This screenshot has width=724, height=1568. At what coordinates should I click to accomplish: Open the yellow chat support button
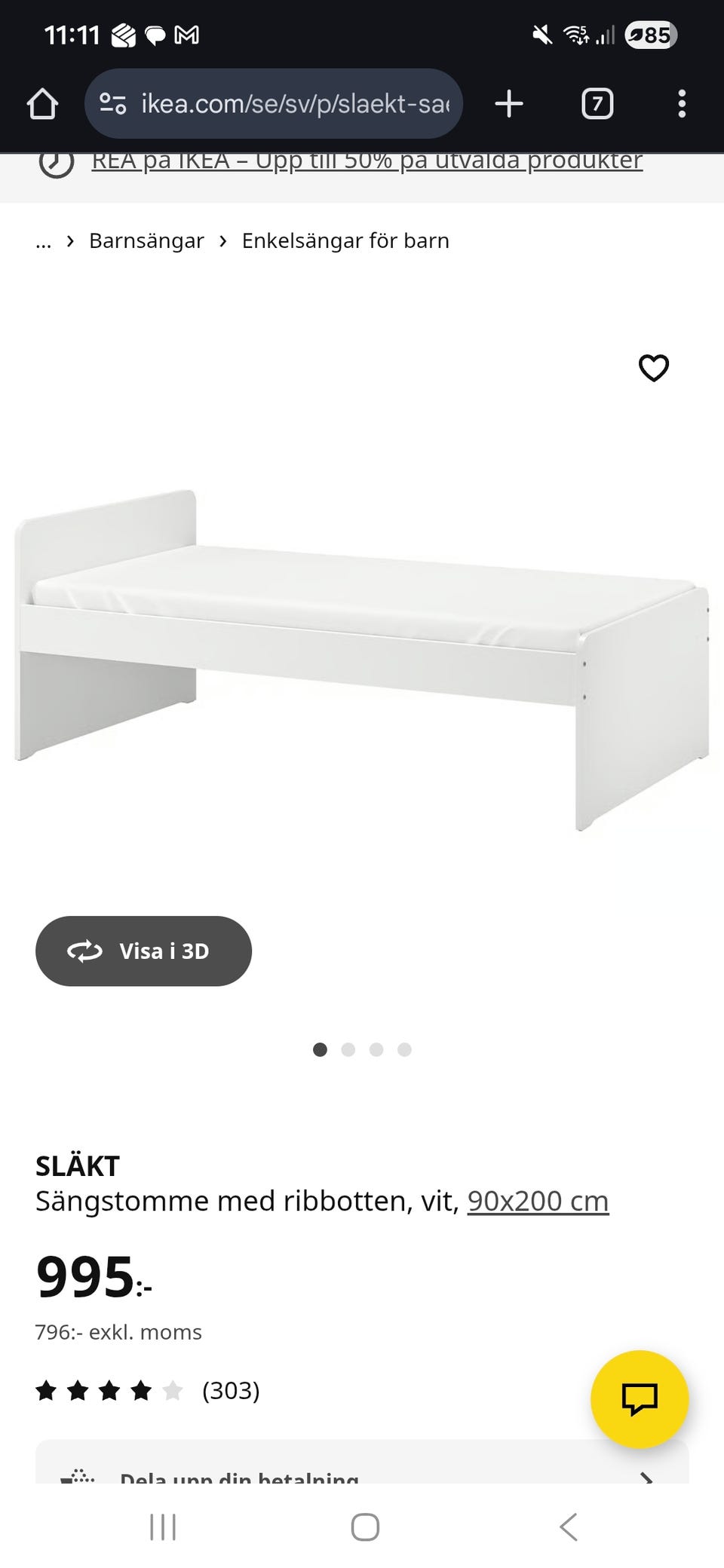[640, 1398]
